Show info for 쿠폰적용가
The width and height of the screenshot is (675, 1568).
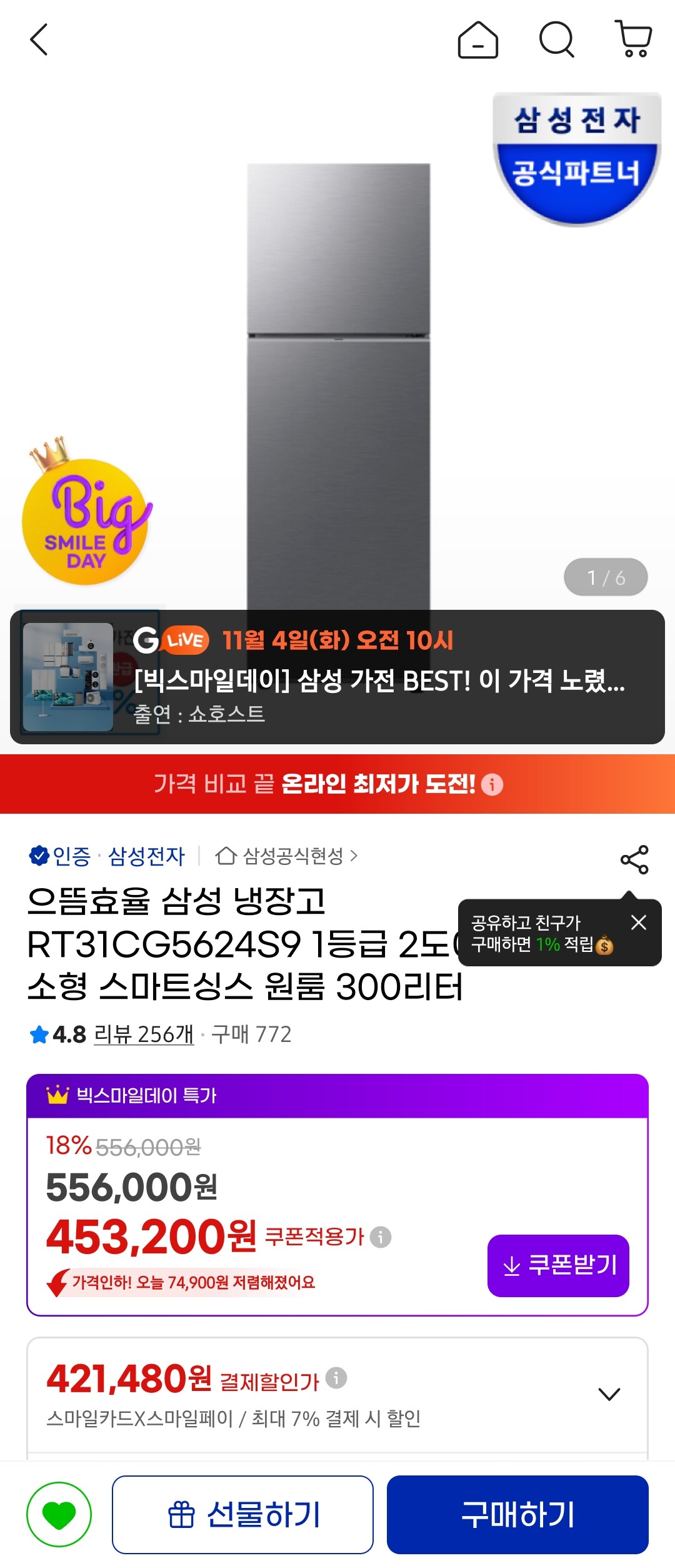click(380, 1237)
